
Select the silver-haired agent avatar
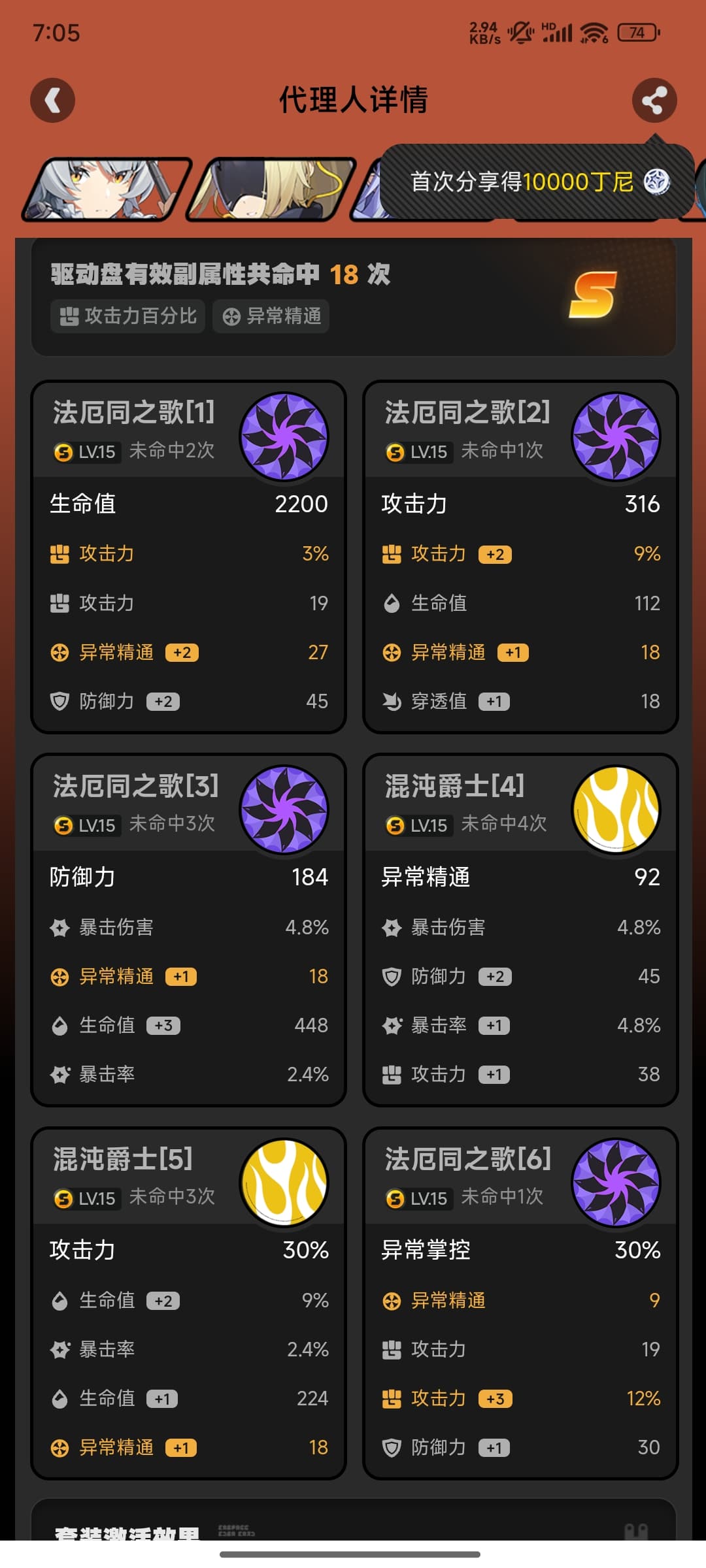pyautogui.click(x=107, y=189)
